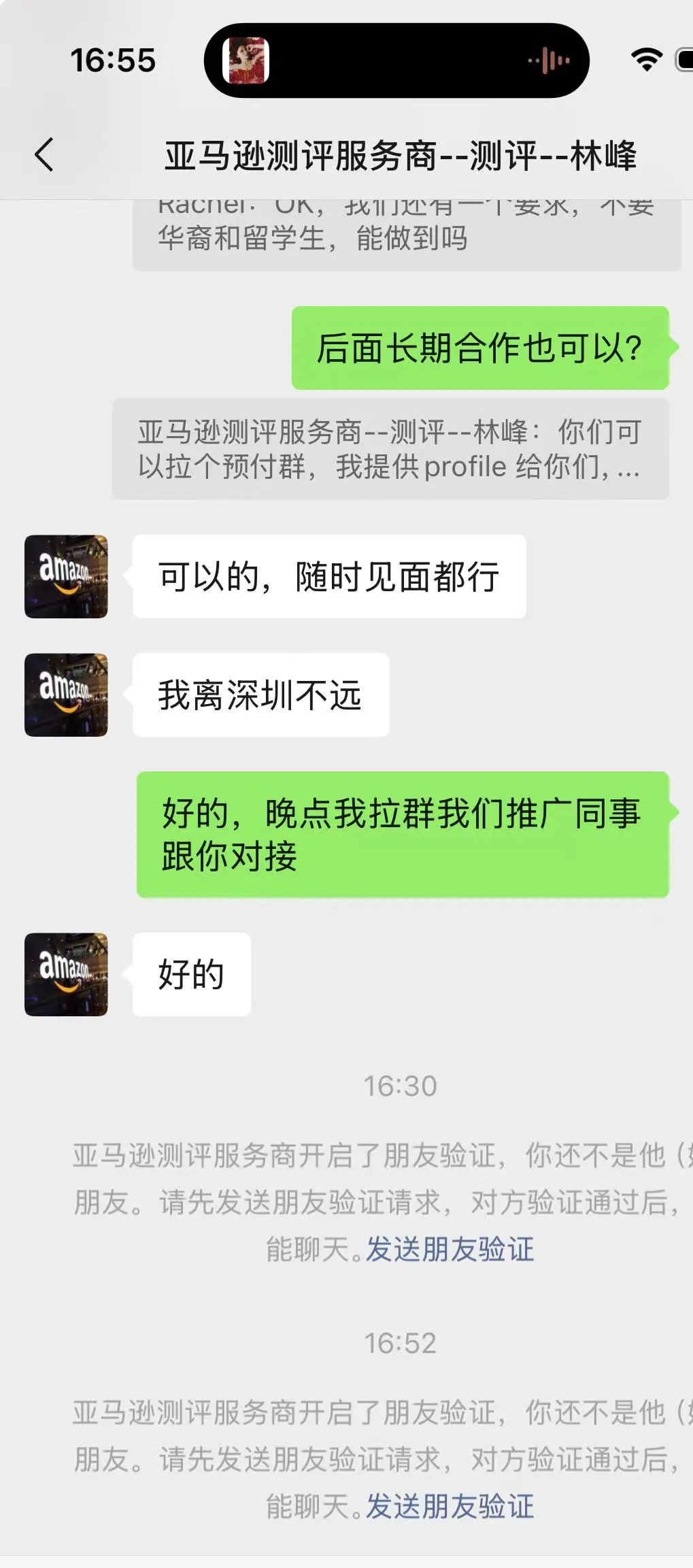Open quoted 预付群 profile message
This screenshot has width=693, height=1568.
(x=390, y=449)
